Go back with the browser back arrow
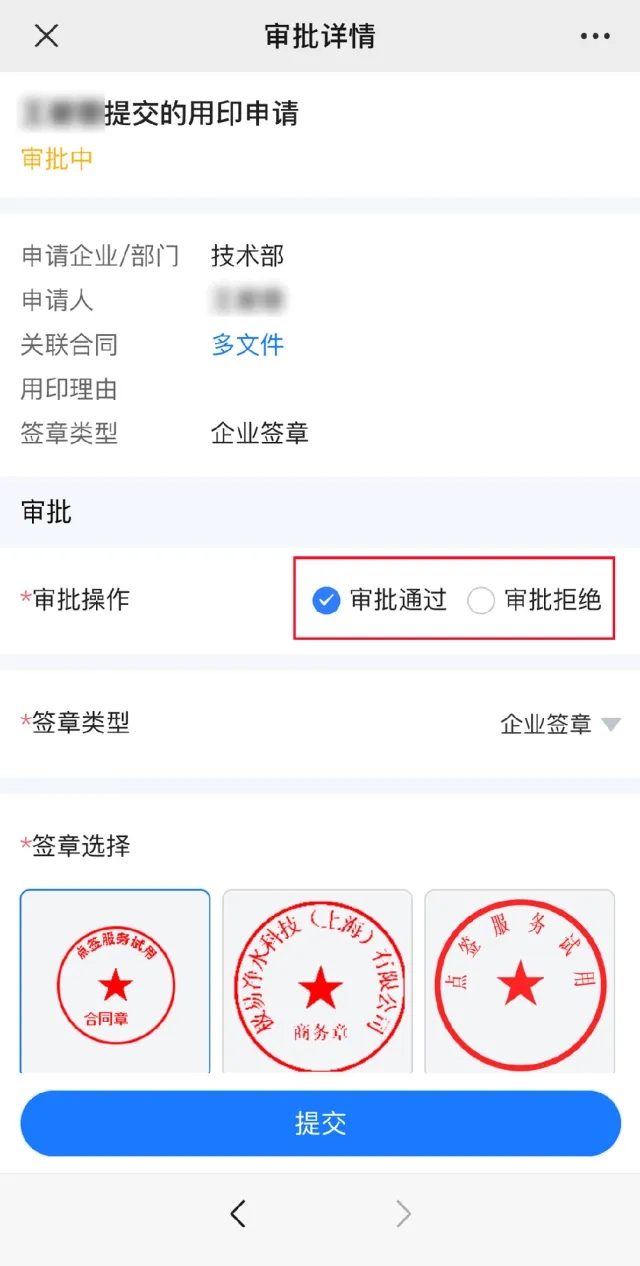 [x=238, y=1214]
